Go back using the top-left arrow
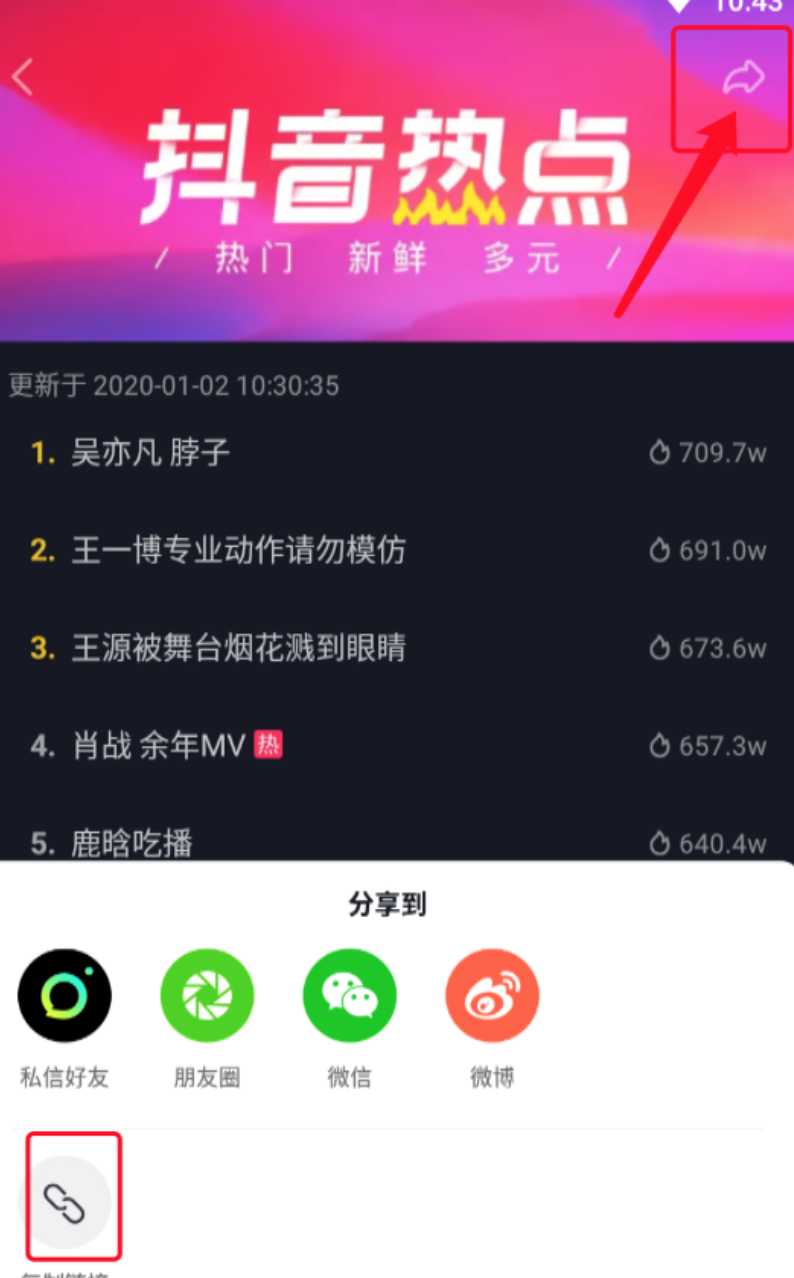794x1278 pixels. coord(23,77)
